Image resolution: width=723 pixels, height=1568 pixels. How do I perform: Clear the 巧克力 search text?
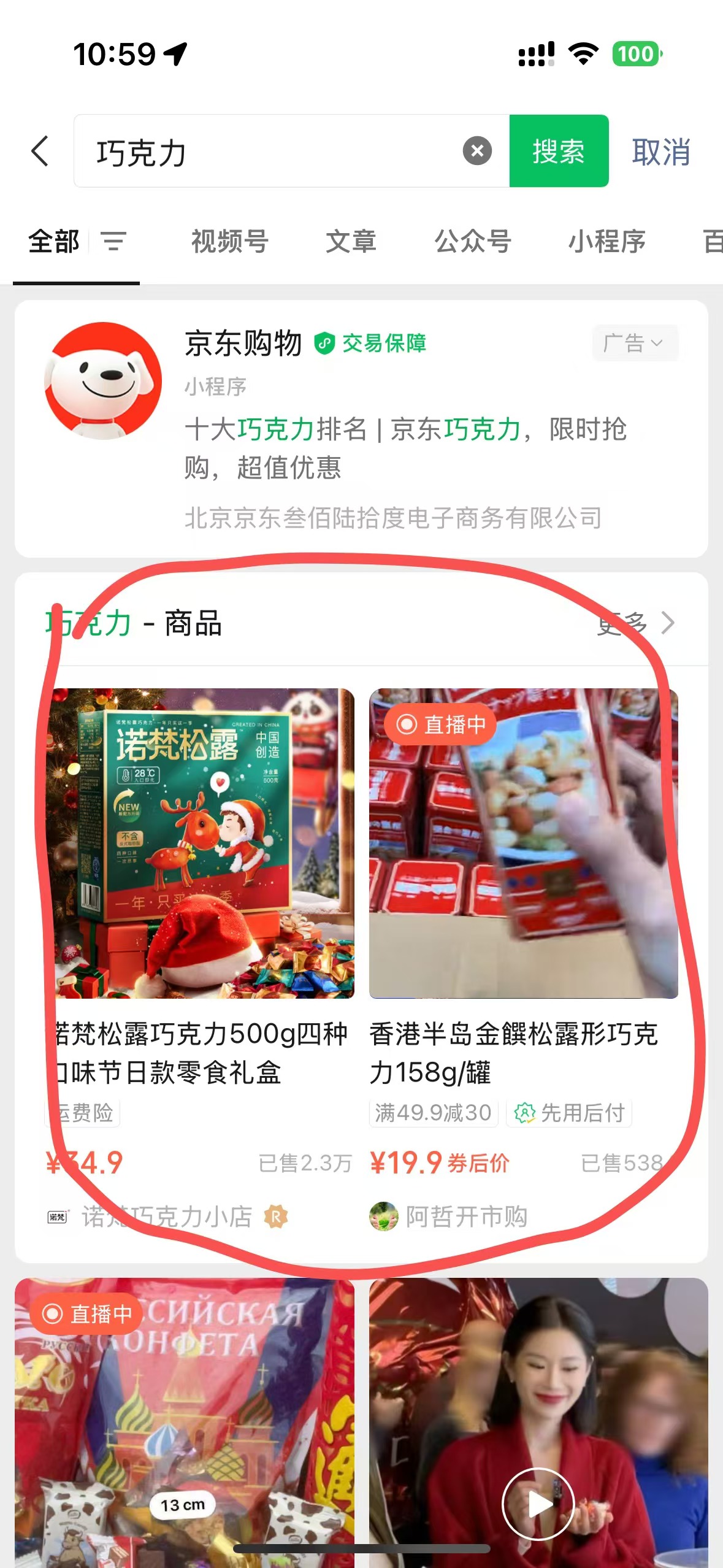tap(477, 151)
